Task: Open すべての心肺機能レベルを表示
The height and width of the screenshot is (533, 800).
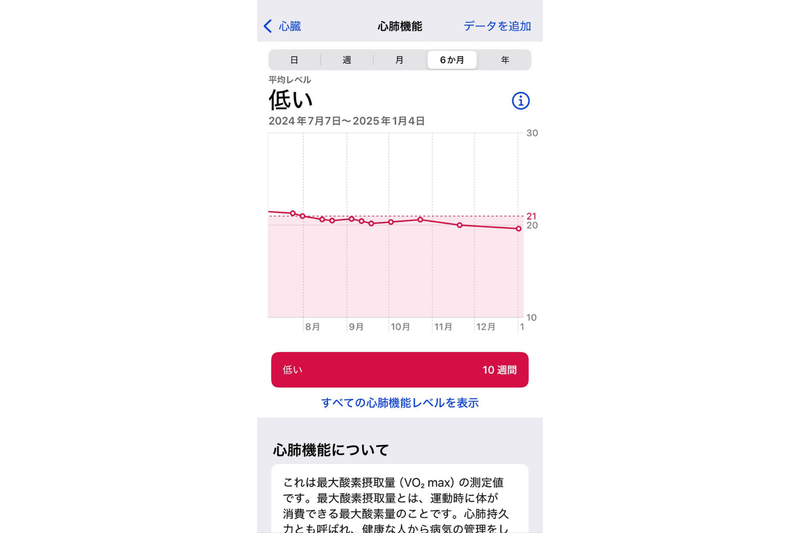Action: [x=399, y=403]
